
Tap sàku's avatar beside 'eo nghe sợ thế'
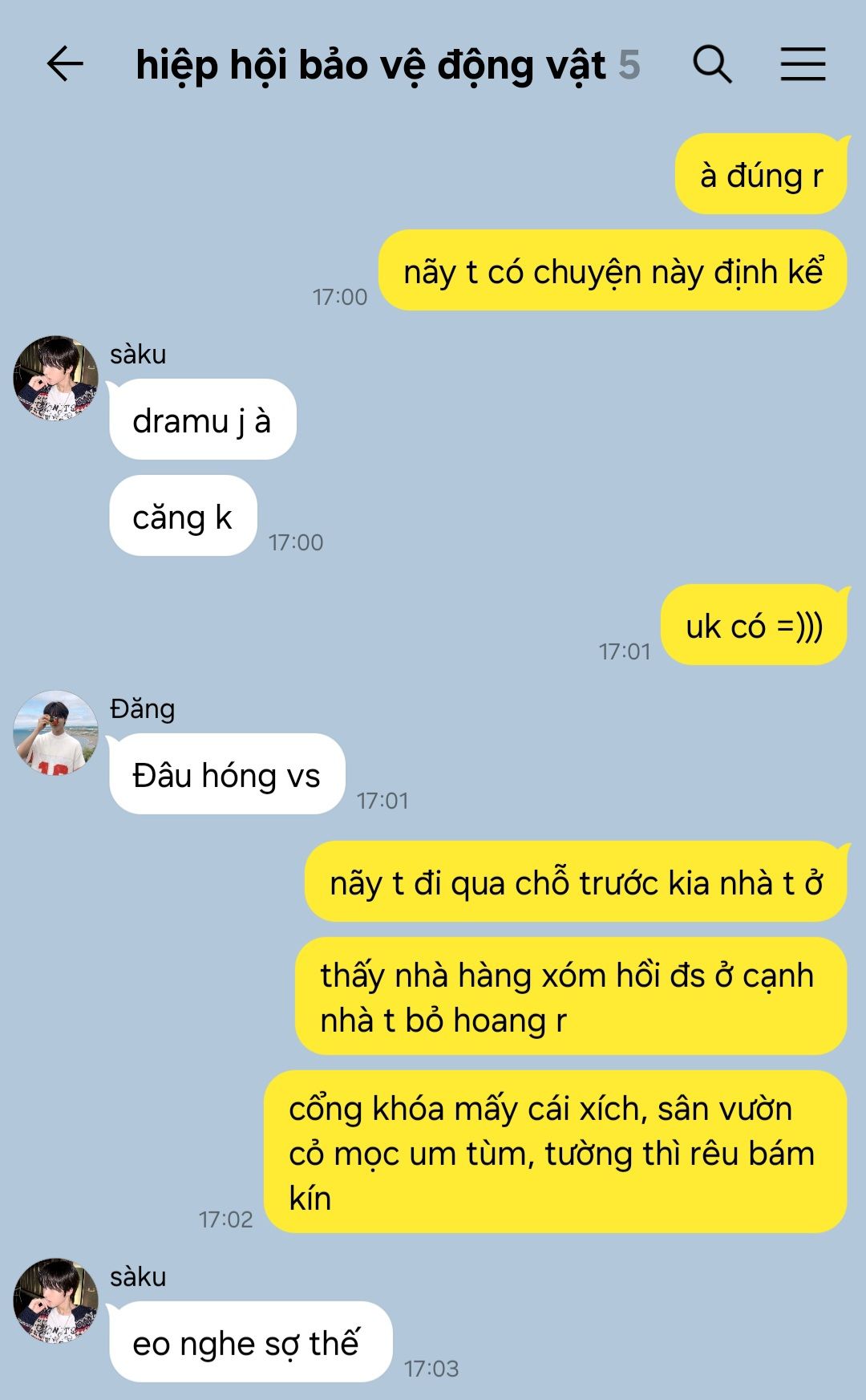55,1301
